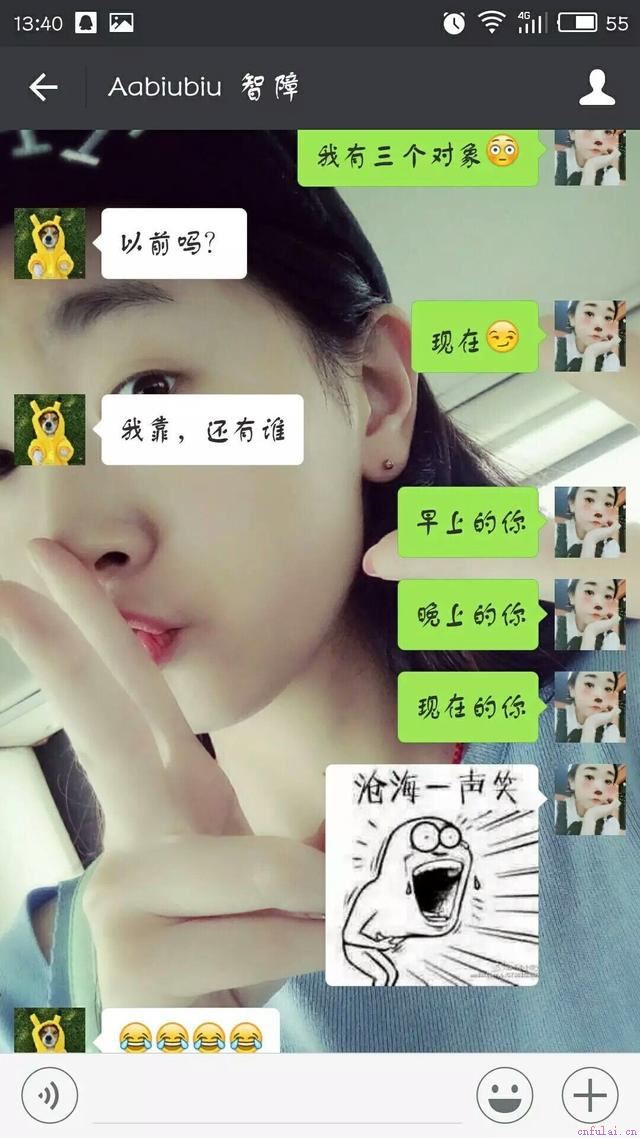Open the plus attachment menu
This screenshot has width=640, height=1138.
click(590, 1095)
